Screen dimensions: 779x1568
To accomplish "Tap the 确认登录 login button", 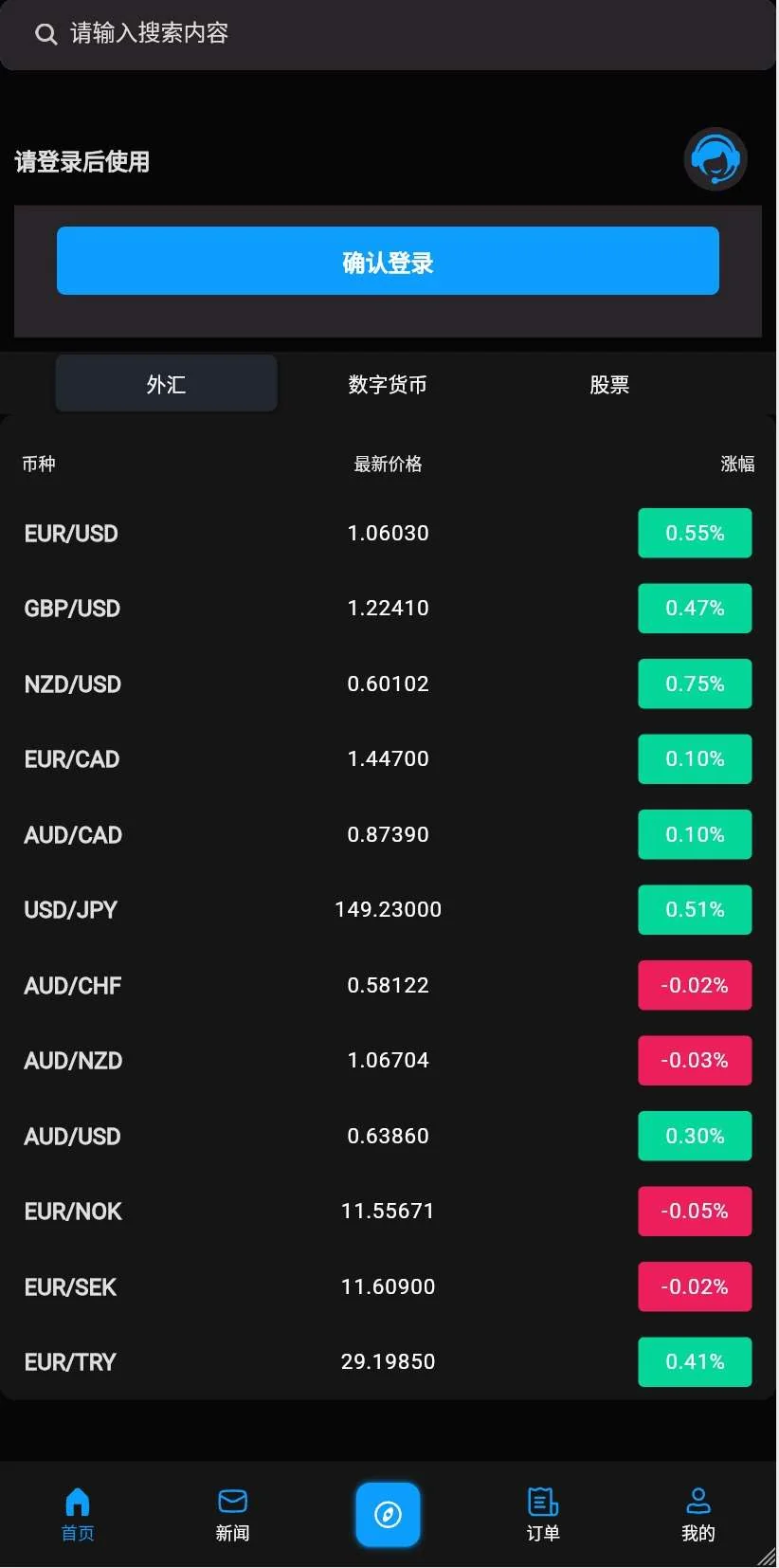I will 388,262.
